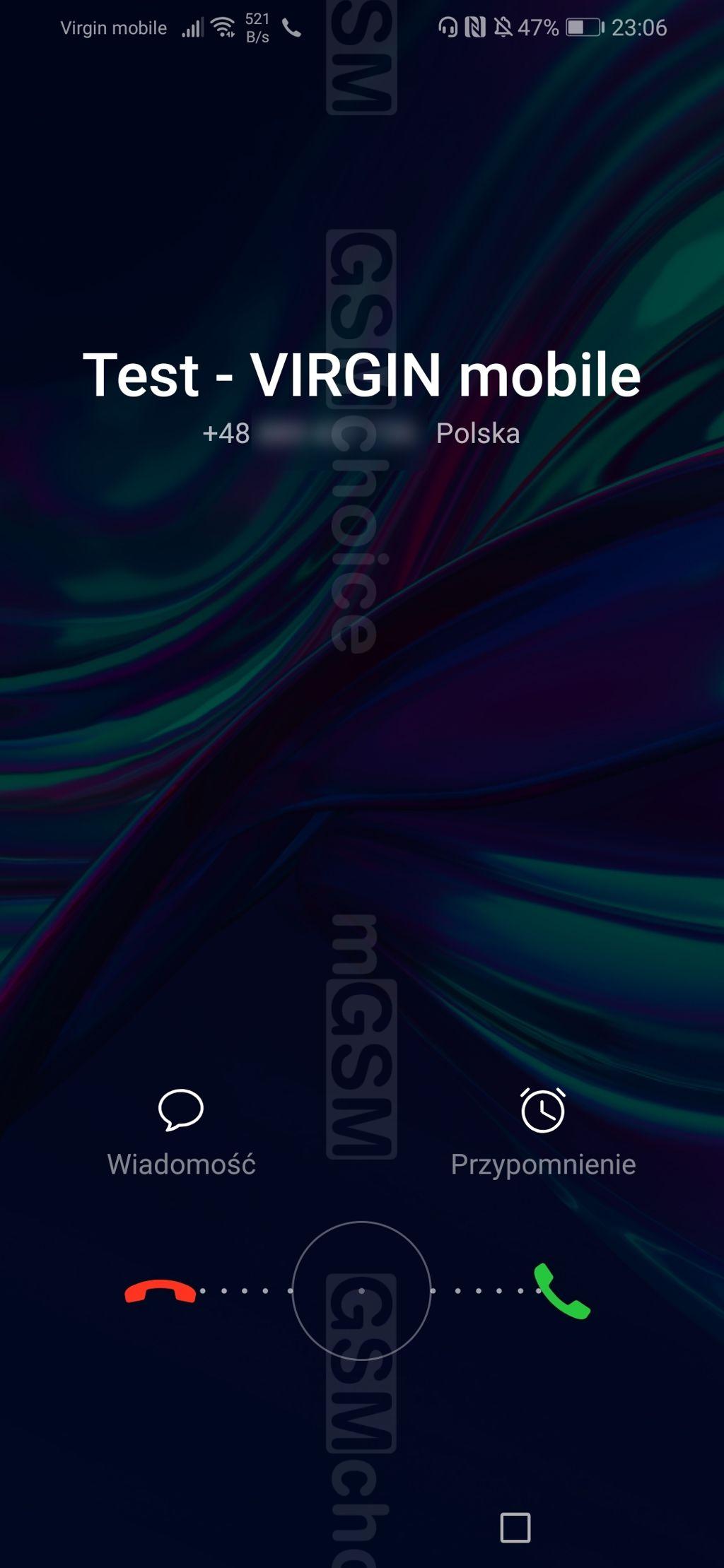Answer the call with the green handset

coord(562,1291)
